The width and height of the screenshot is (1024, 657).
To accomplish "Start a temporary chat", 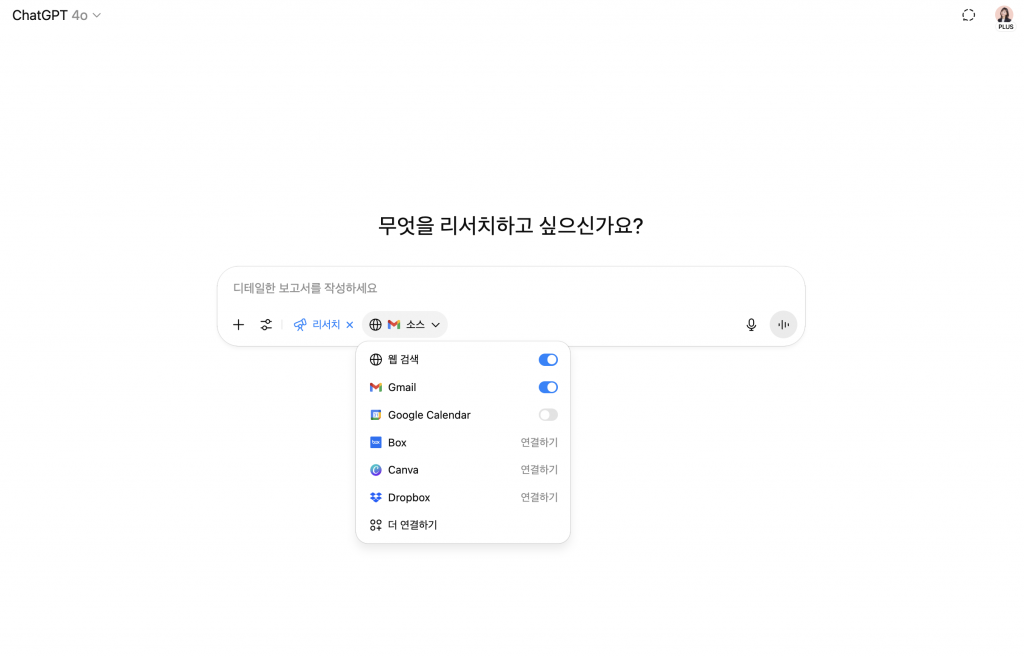I will (x=968, y=15).
